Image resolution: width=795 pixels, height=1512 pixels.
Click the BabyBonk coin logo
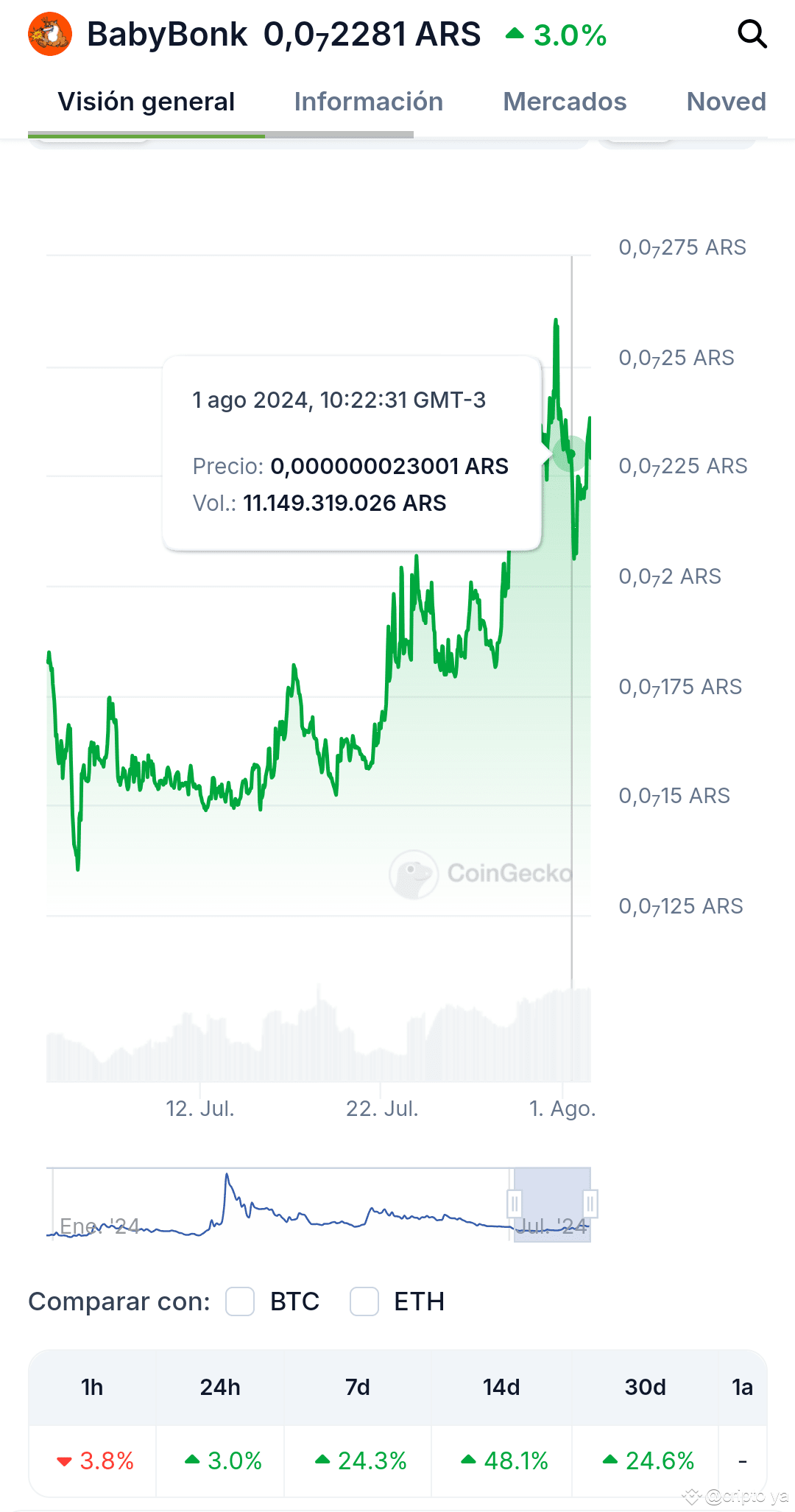49,33
